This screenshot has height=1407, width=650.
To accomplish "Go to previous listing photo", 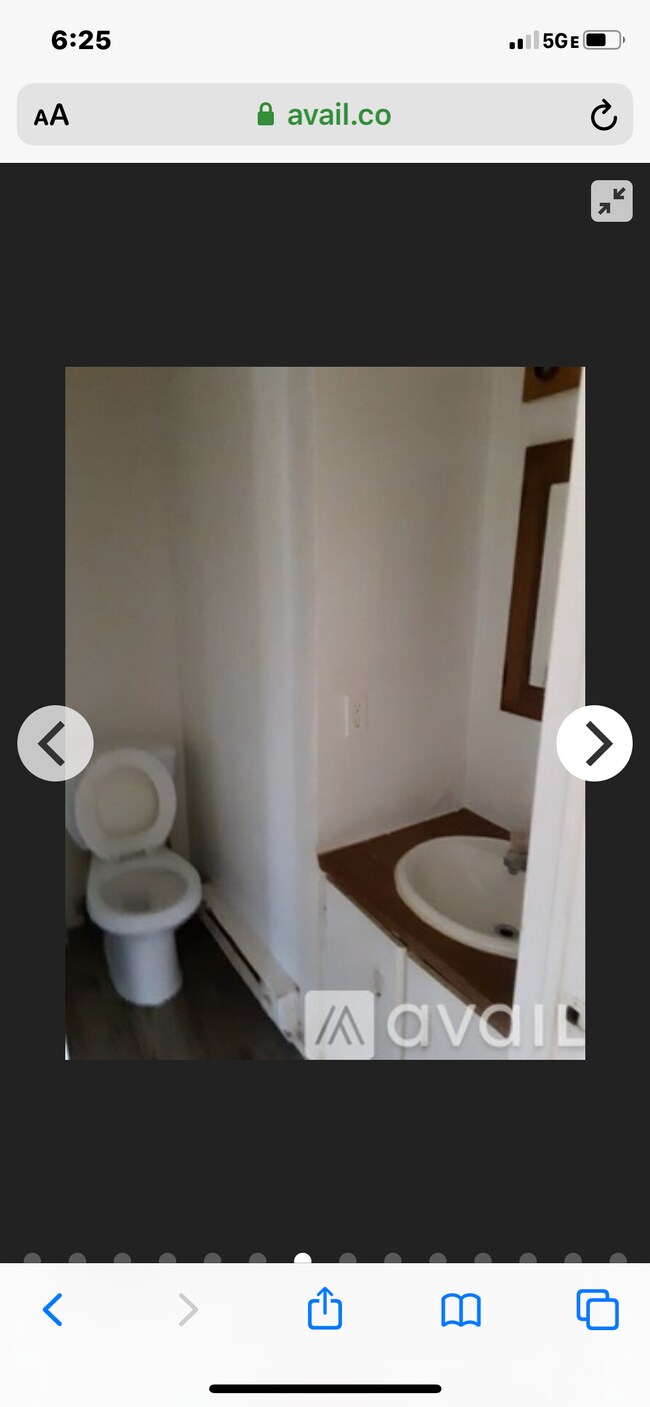I will click(55, 743).
